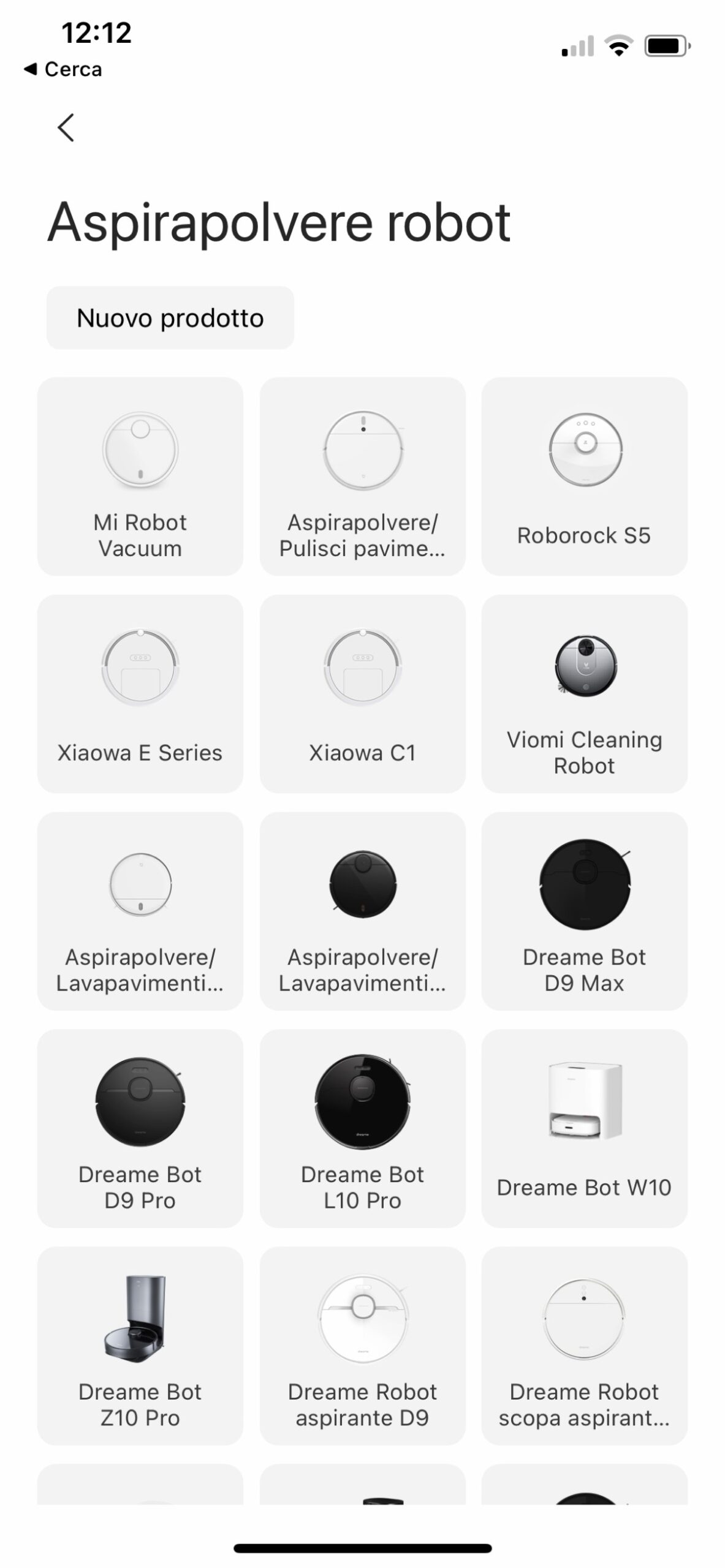Image resolution: width=725 pixels, height=1568 pixels.
Task: Open Dreame Bot D9 Pro
Action: point(140,1129)
